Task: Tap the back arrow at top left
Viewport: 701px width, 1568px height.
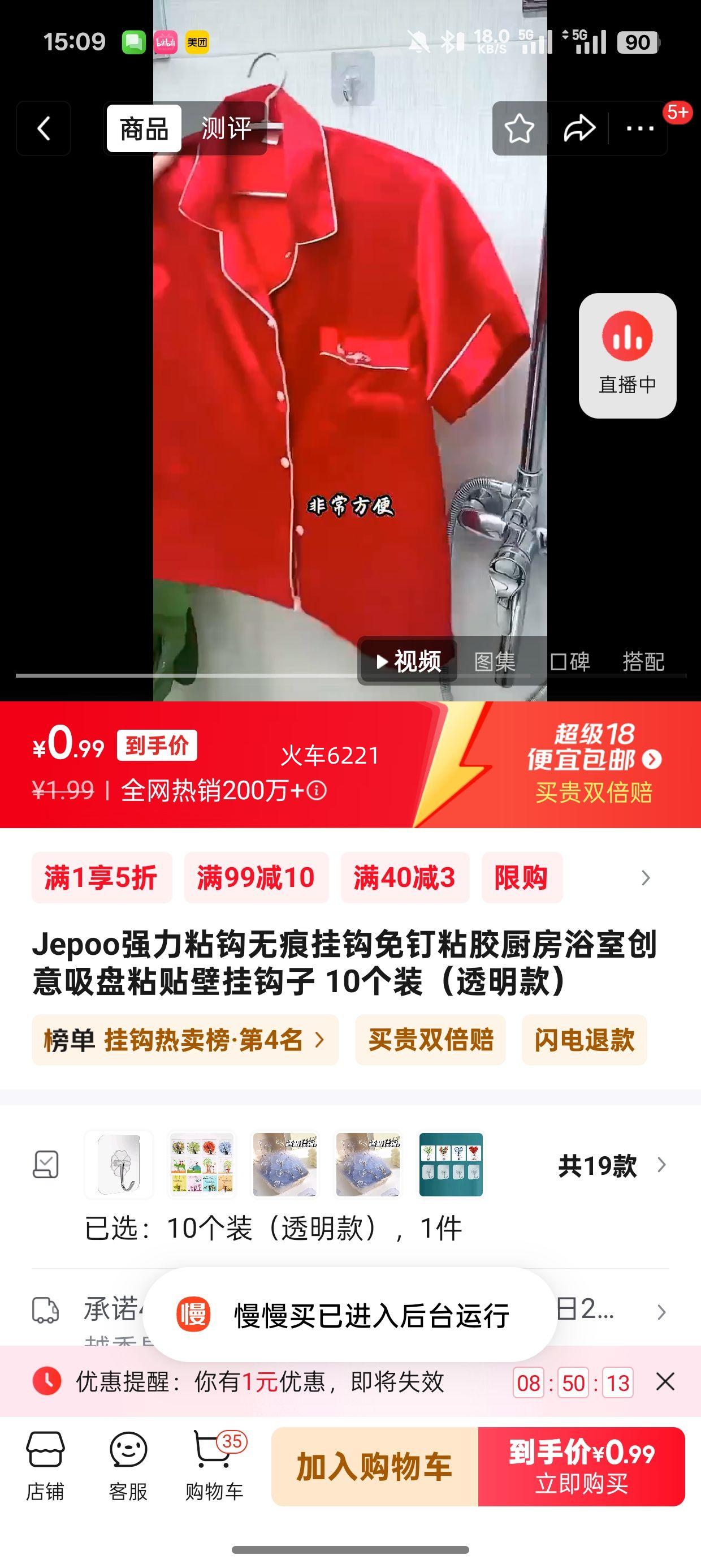Action: tap(43, 129)
